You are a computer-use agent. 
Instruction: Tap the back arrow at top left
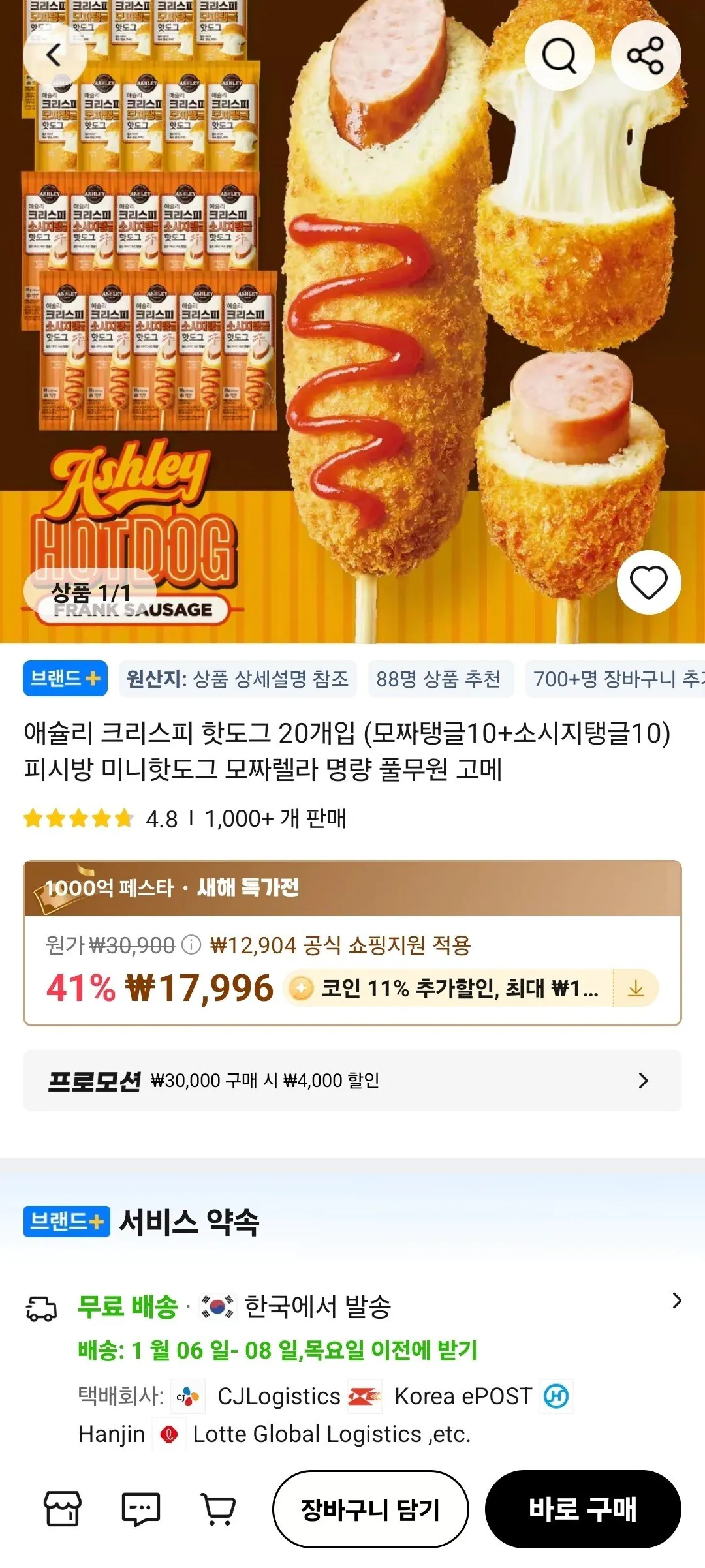pos(55,55)
